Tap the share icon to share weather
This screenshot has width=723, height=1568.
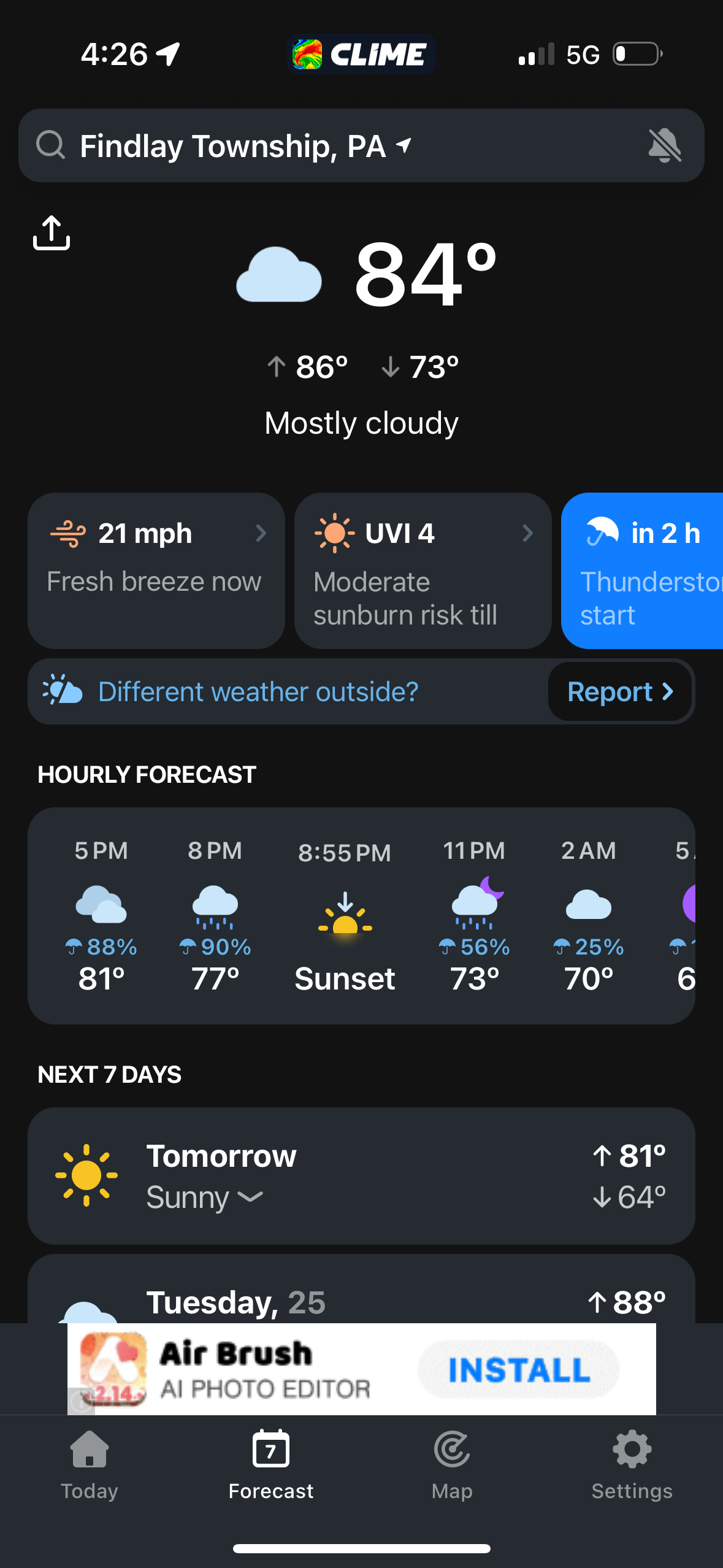tap(52, 233)
